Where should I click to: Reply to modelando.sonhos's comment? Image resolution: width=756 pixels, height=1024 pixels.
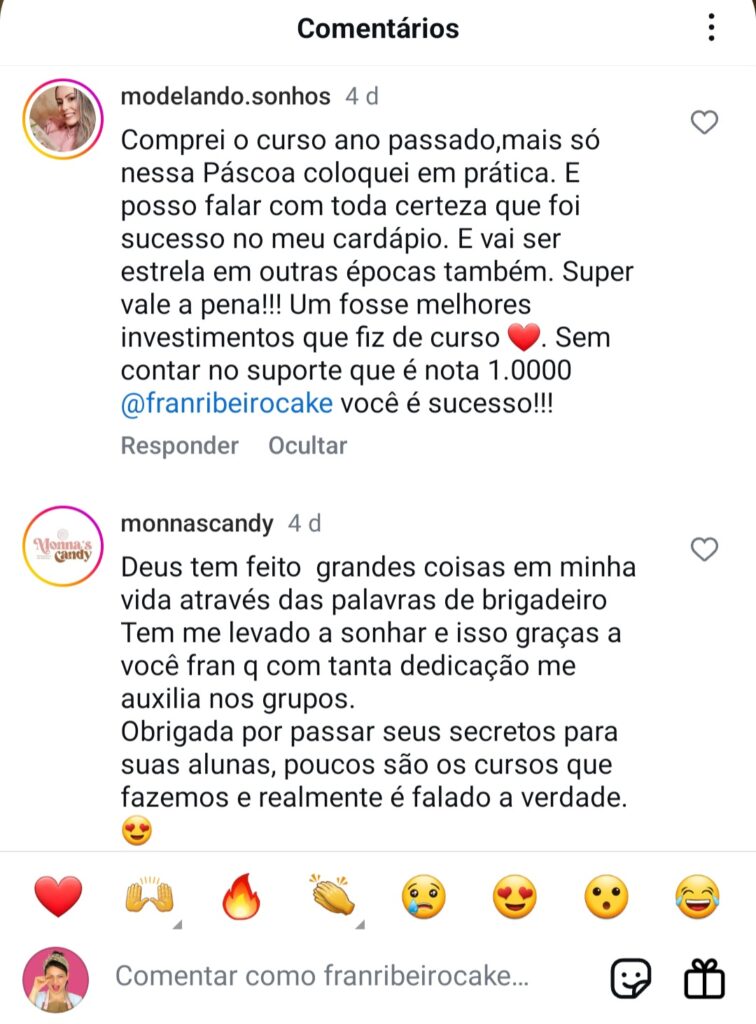pos(180,446)
